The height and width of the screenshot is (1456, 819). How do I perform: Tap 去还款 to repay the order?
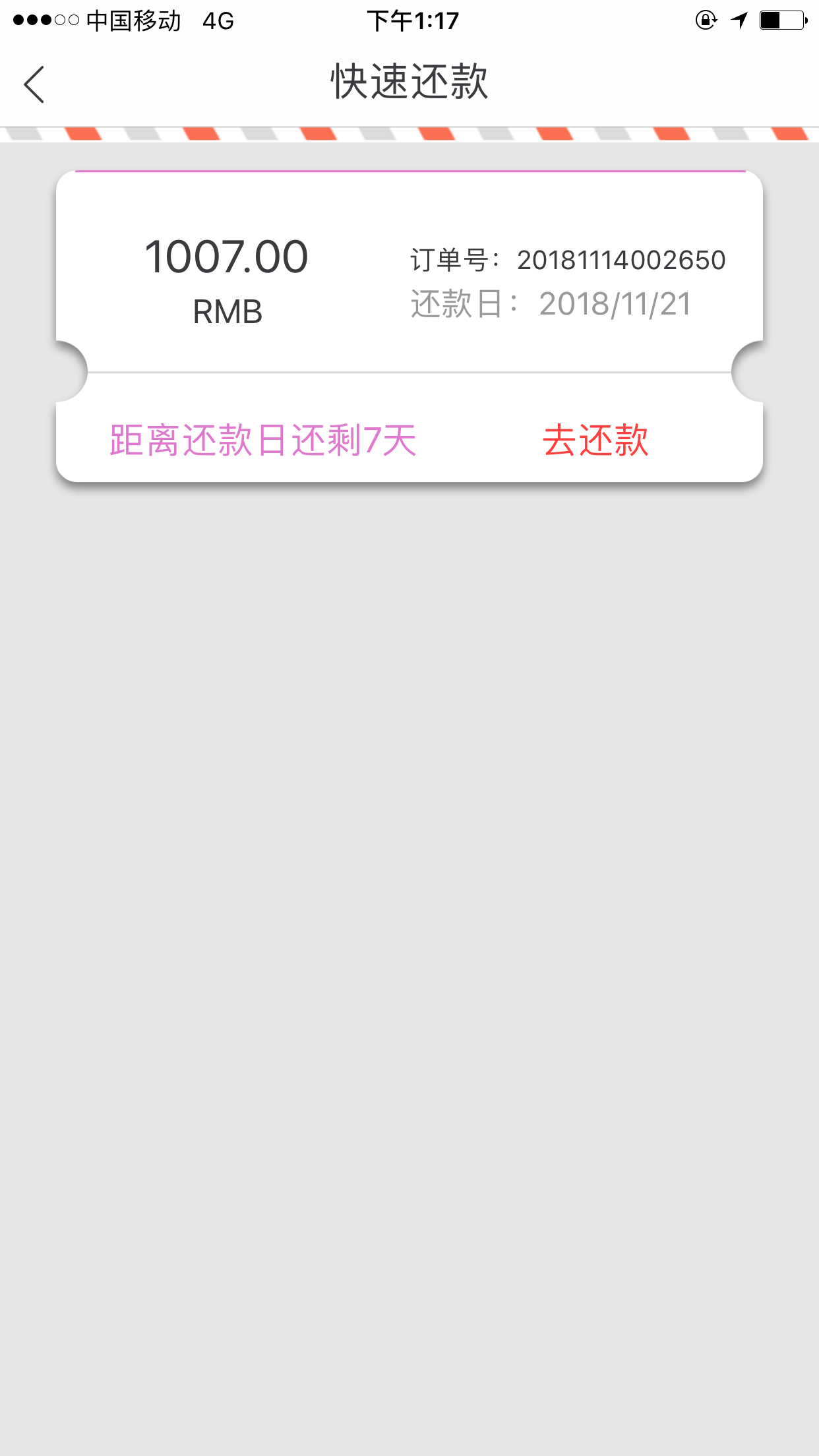[x=595, y=440]
